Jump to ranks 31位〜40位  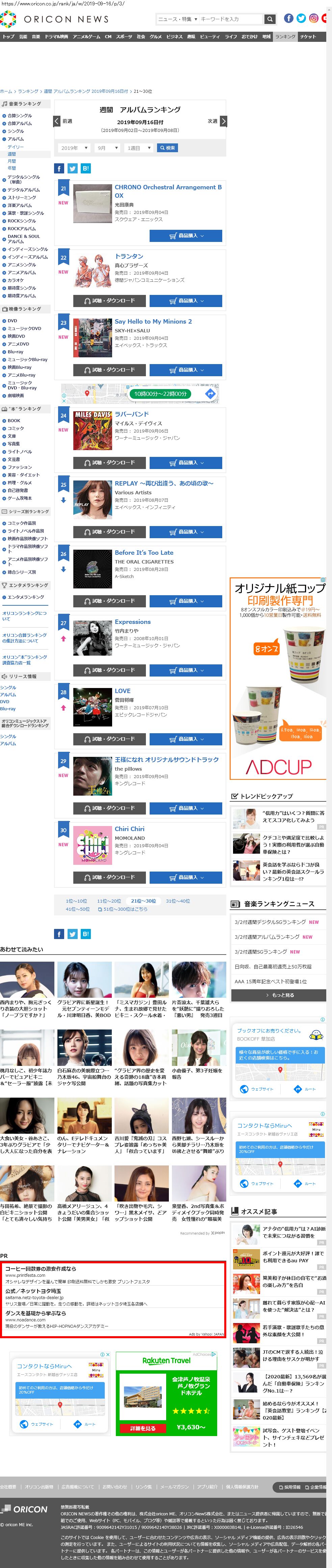click(178, 901)
